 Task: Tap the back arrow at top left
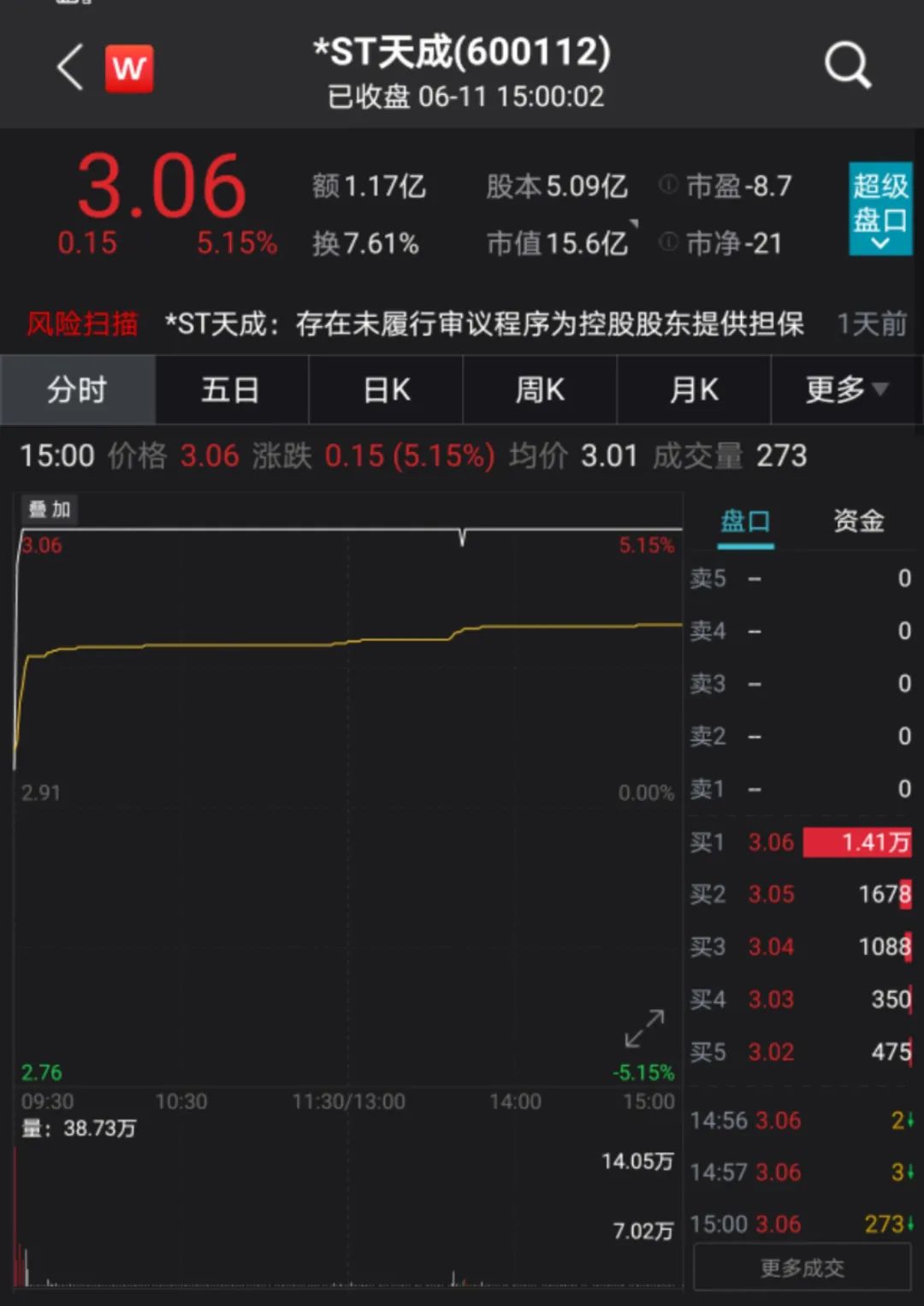pos(68,67)
